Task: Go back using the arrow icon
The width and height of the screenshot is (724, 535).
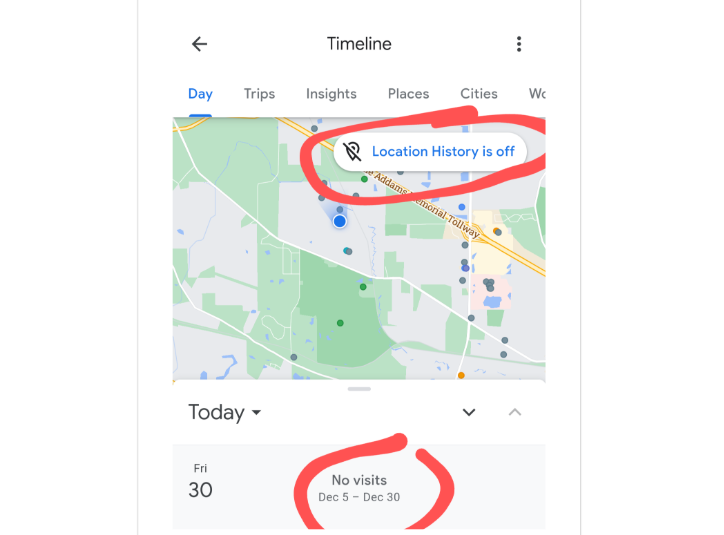Action: point(199,44)
